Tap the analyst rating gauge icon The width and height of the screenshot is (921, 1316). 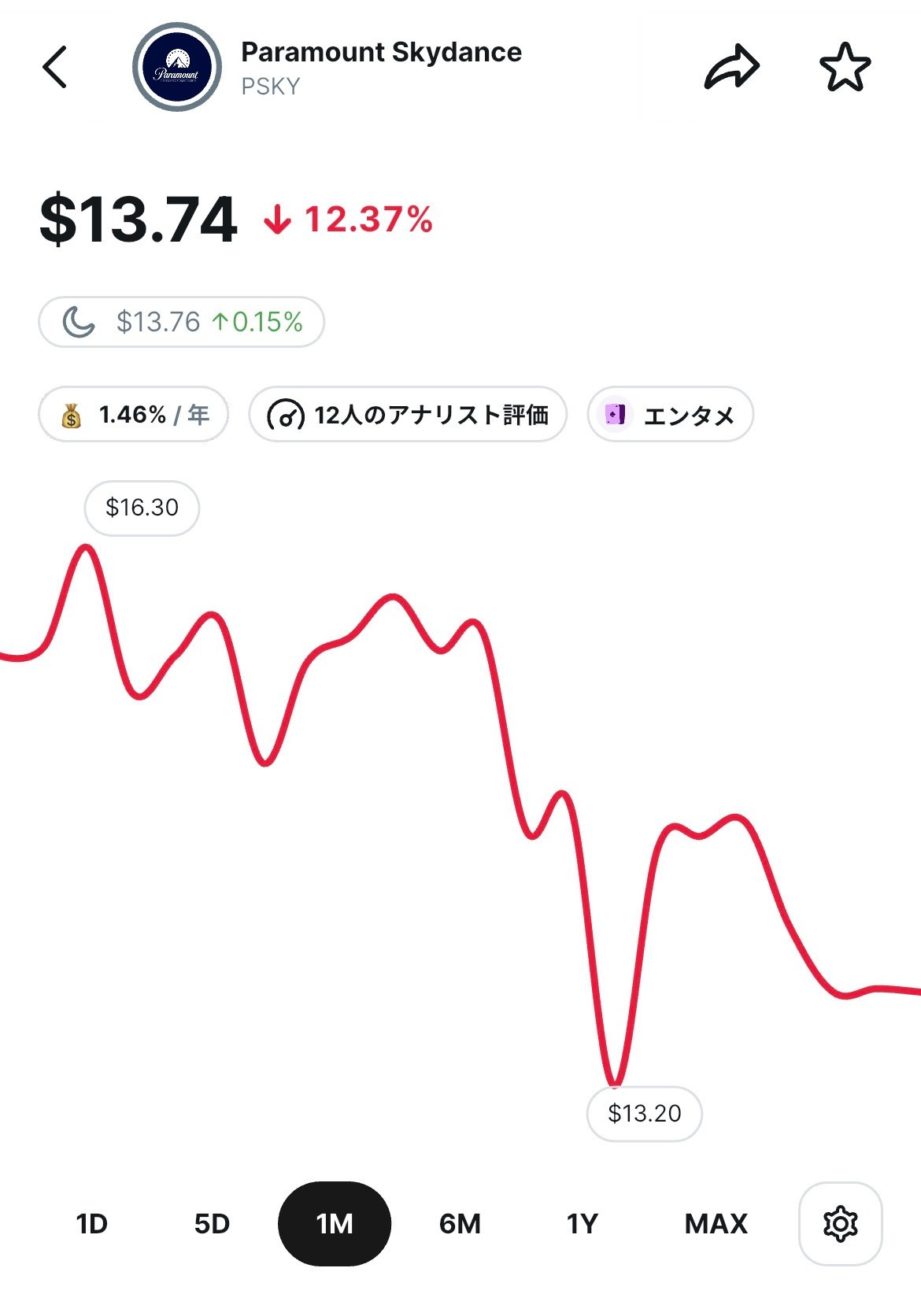288,415
